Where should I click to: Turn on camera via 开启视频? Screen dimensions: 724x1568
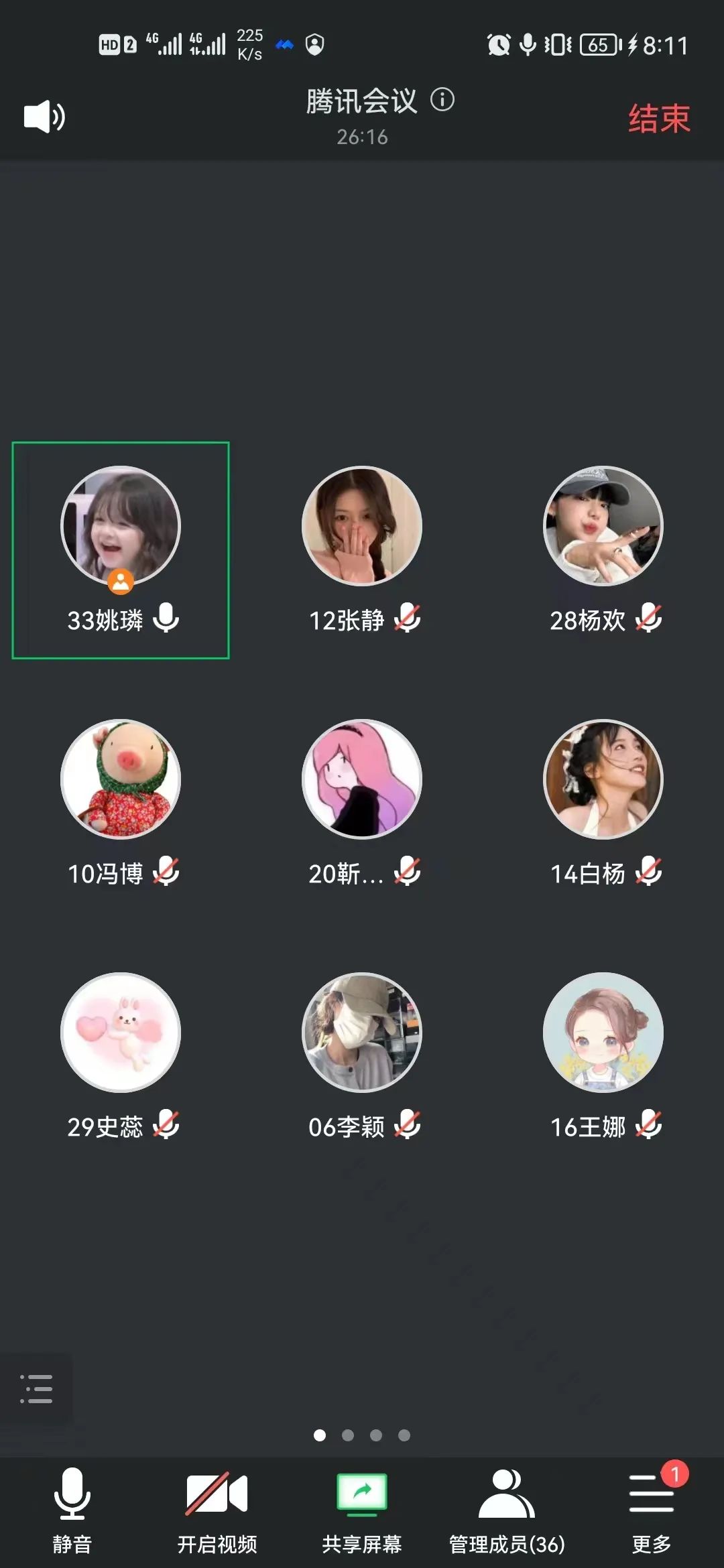(217, 1509)
